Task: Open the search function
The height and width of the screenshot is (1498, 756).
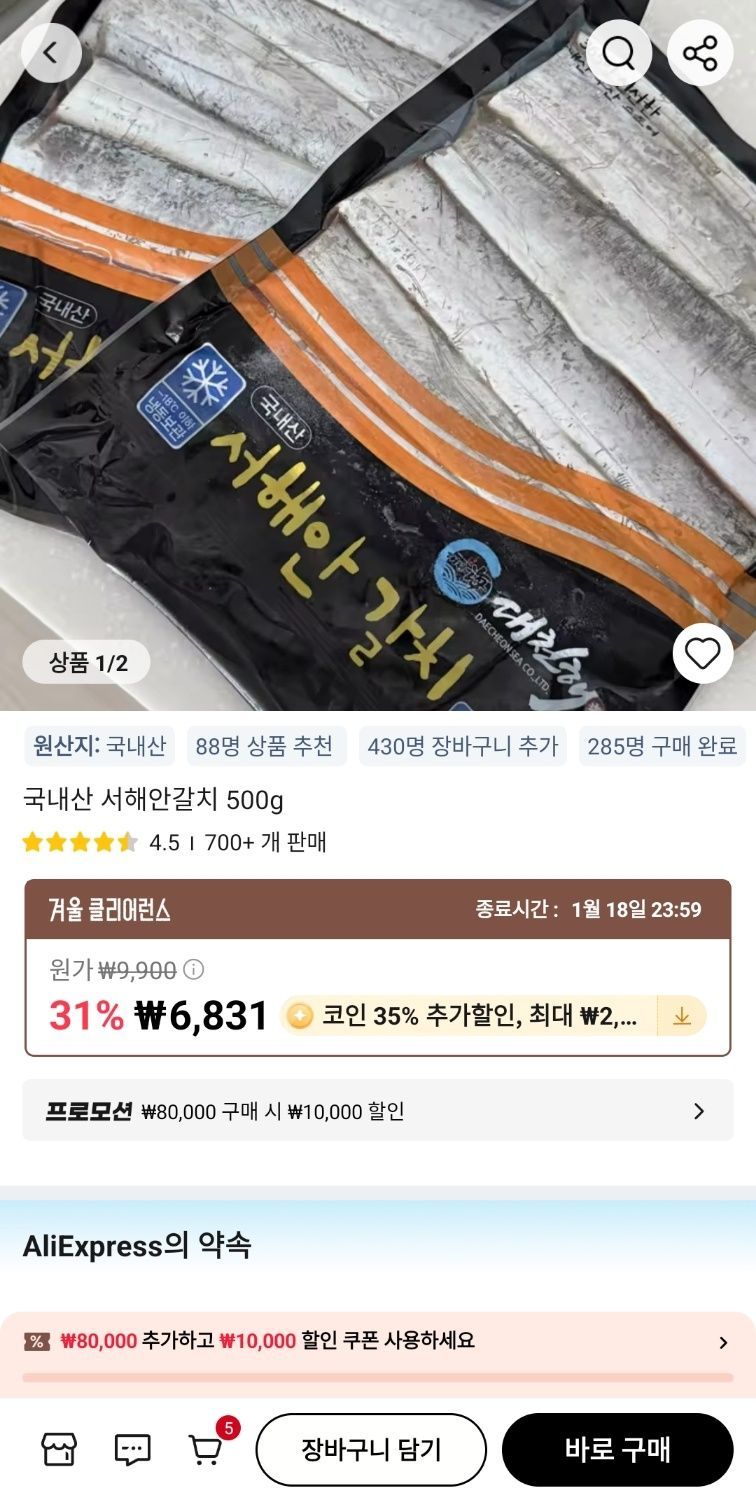Action: [620, 52]
